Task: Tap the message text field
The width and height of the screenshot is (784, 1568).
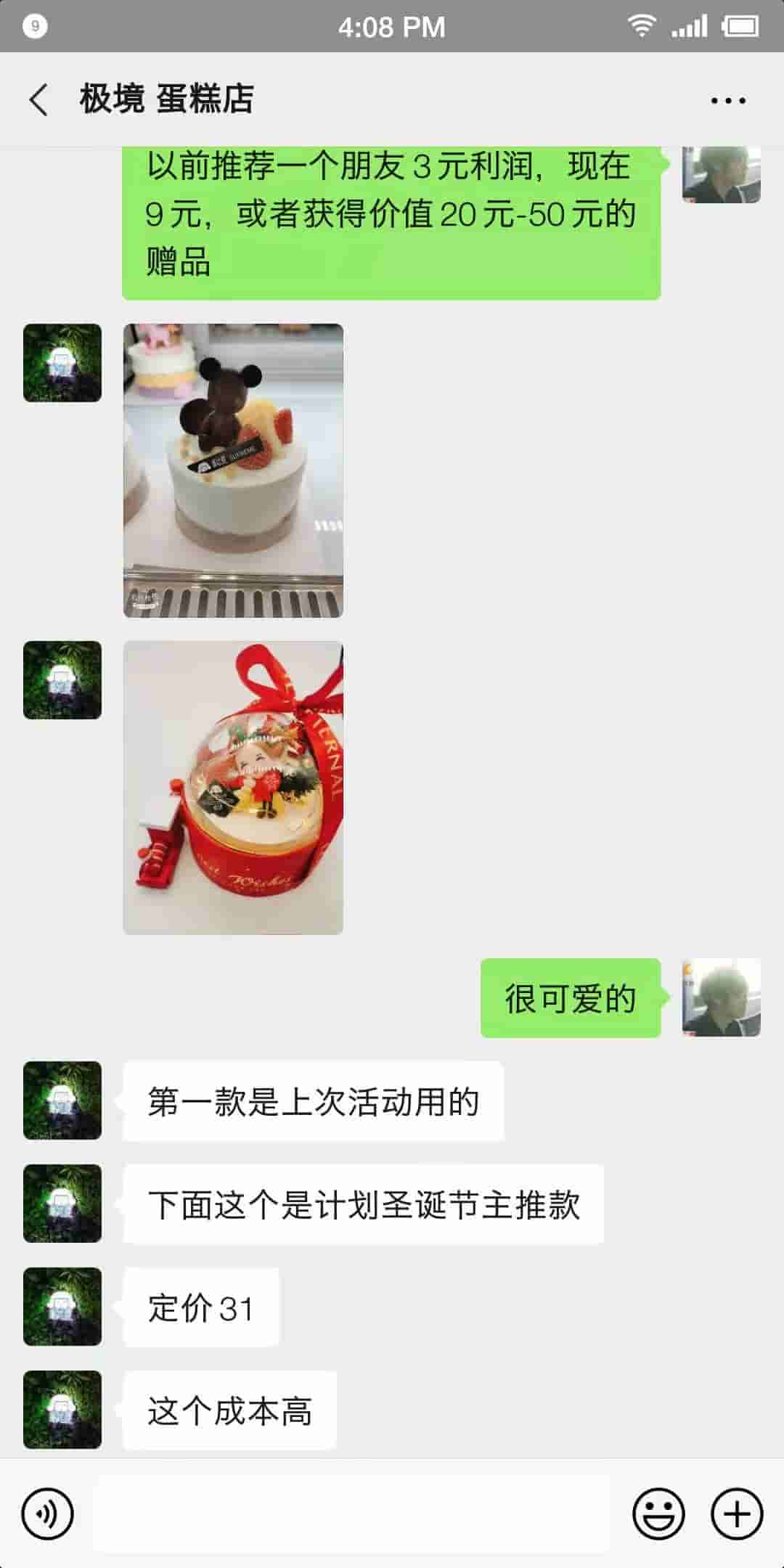Action: [x=352, y=1514]
